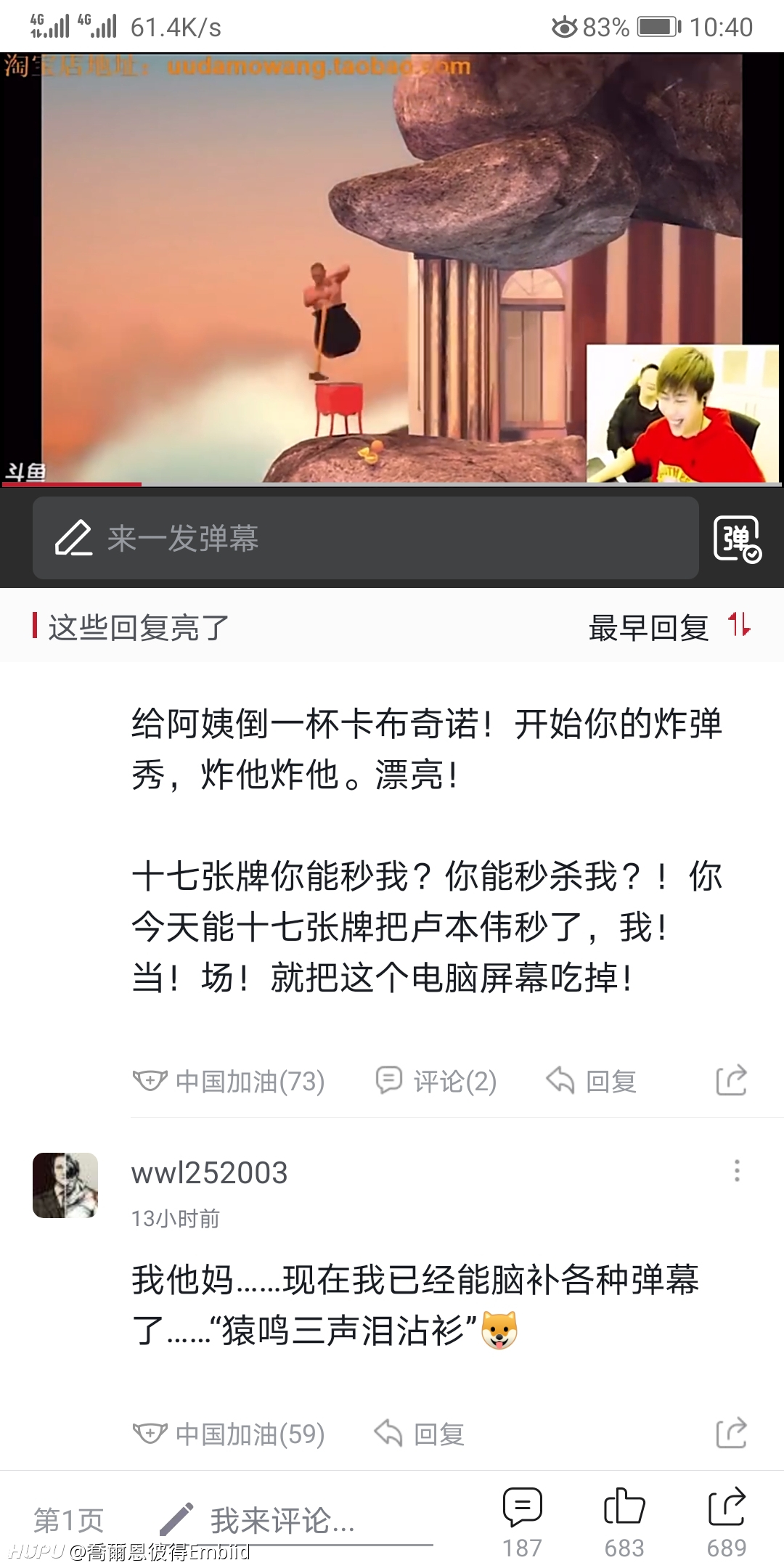This screenshot has width=784, height=1568.
Task: Open the 187 comments icon
Action: click(523, 1522)
